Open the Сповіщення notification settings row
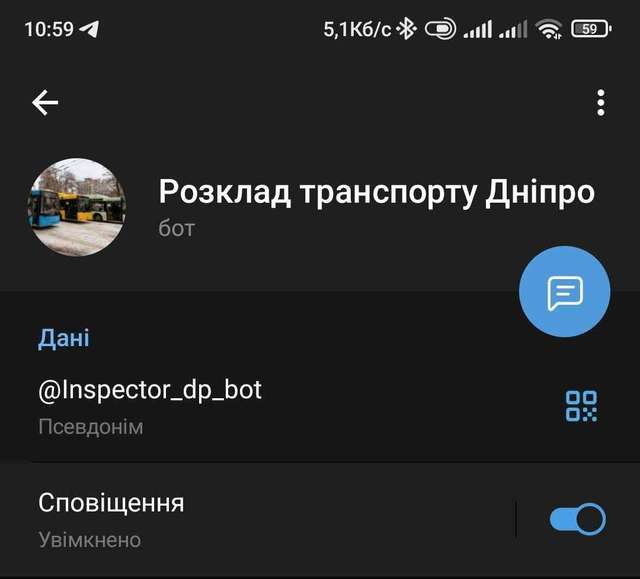This screenshot has width=640, height=579. click(200, 519)
